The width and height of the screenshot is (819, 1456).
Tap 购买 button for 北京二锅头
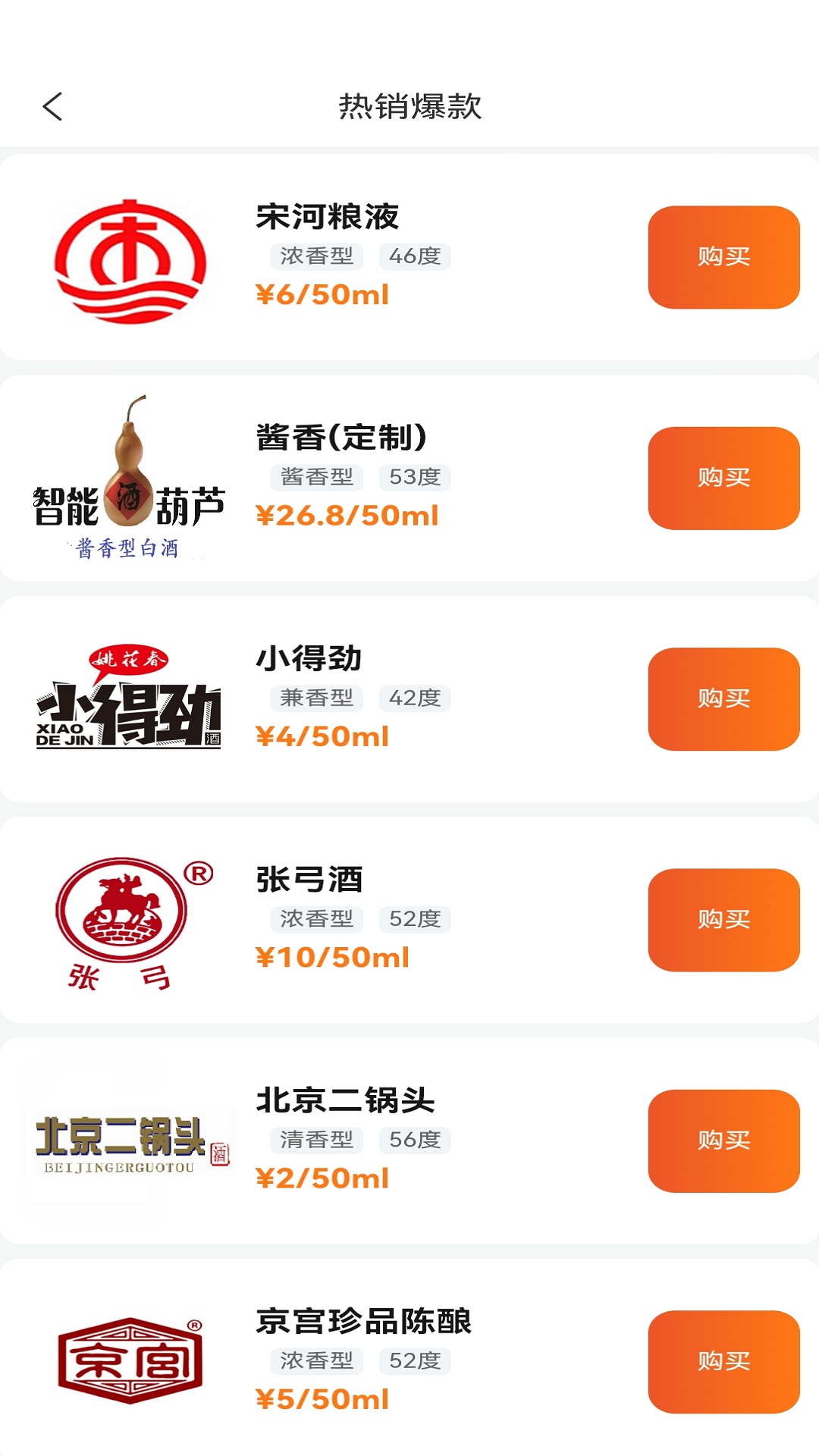[722, 1138]
